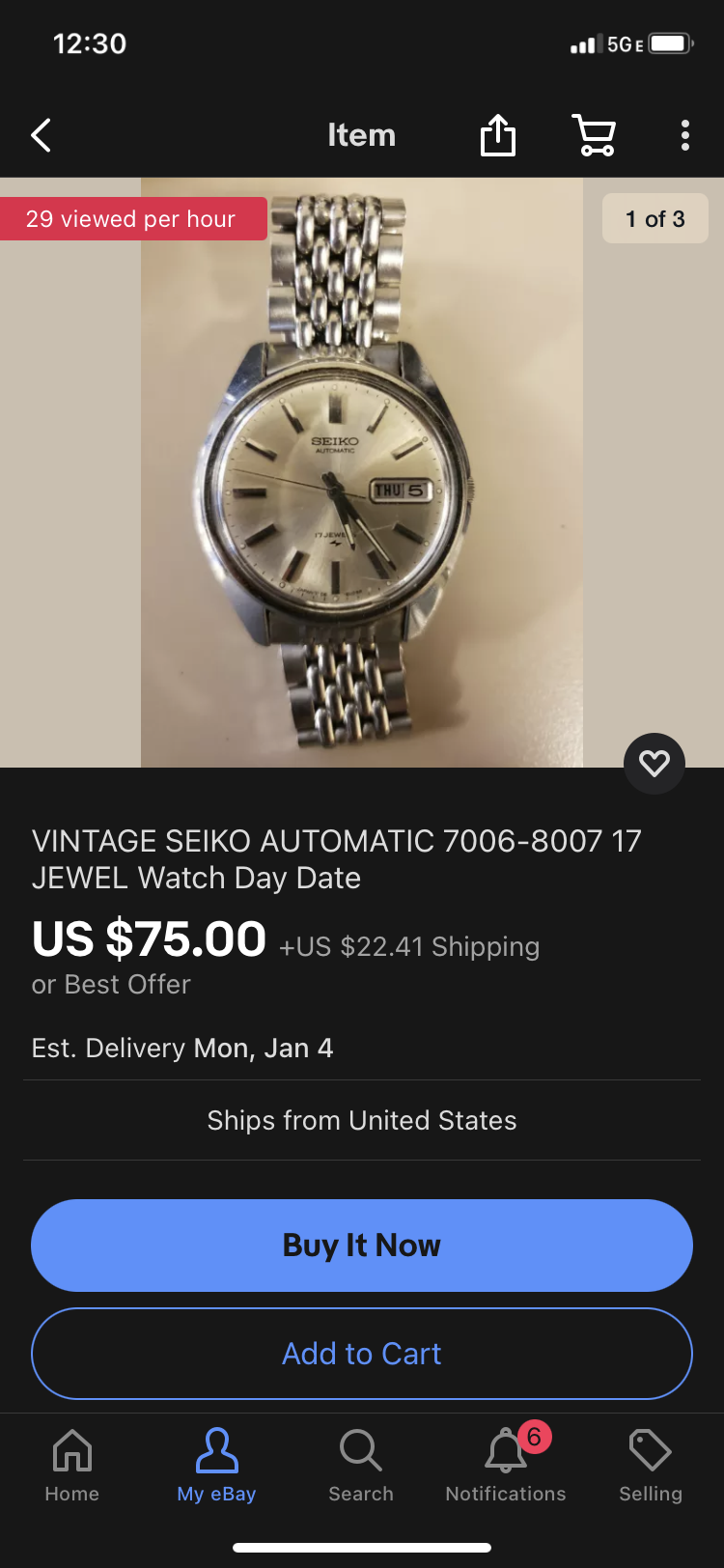The width and height of the screenshot is (724, 1568).
Task: Switch to the Selling tab
Action: tap(651, 1464)
